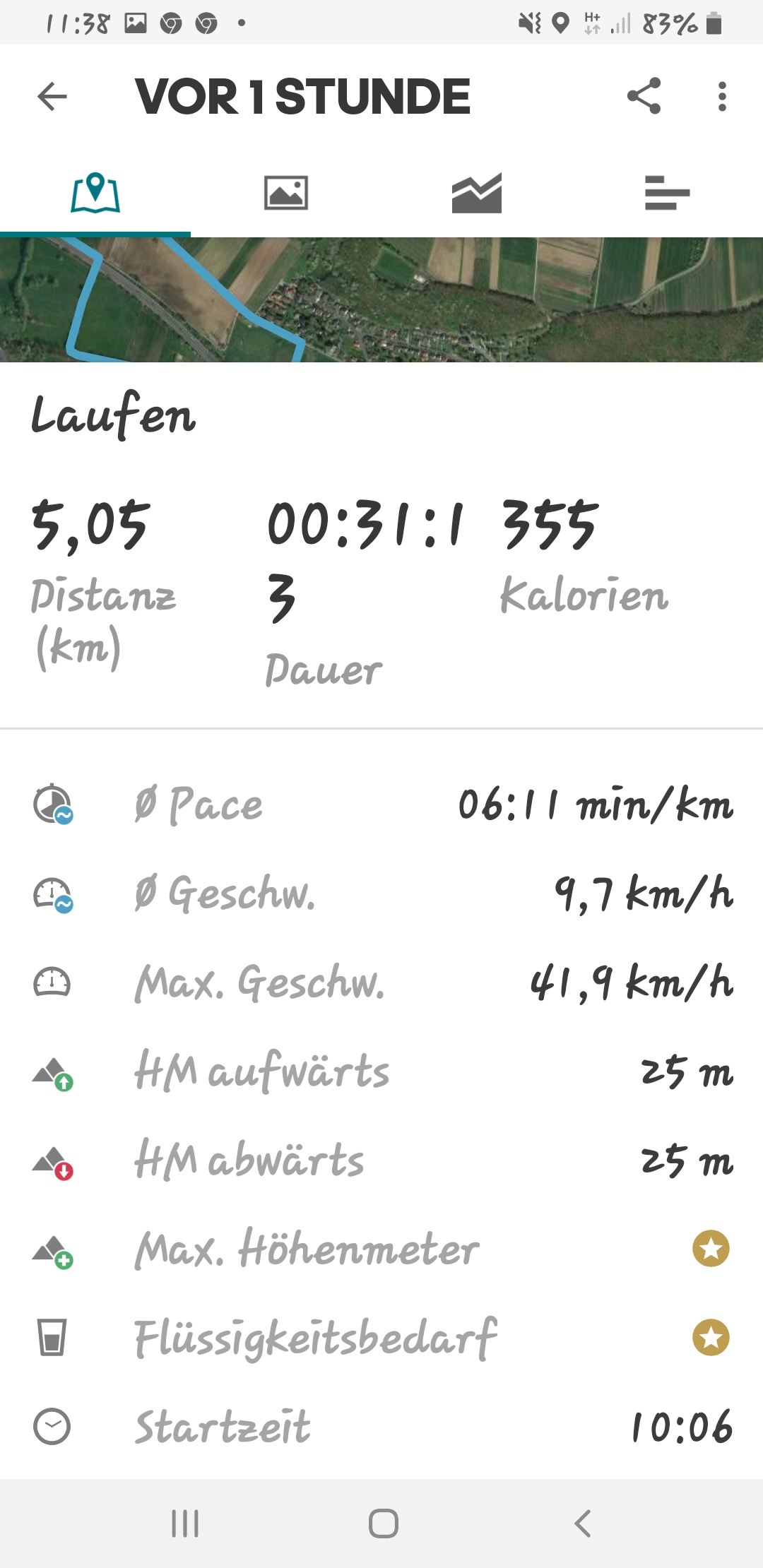Open recent apps from navigation bar
Viewport: 763px width, 1568px height.
click(x=185, y=1524)
